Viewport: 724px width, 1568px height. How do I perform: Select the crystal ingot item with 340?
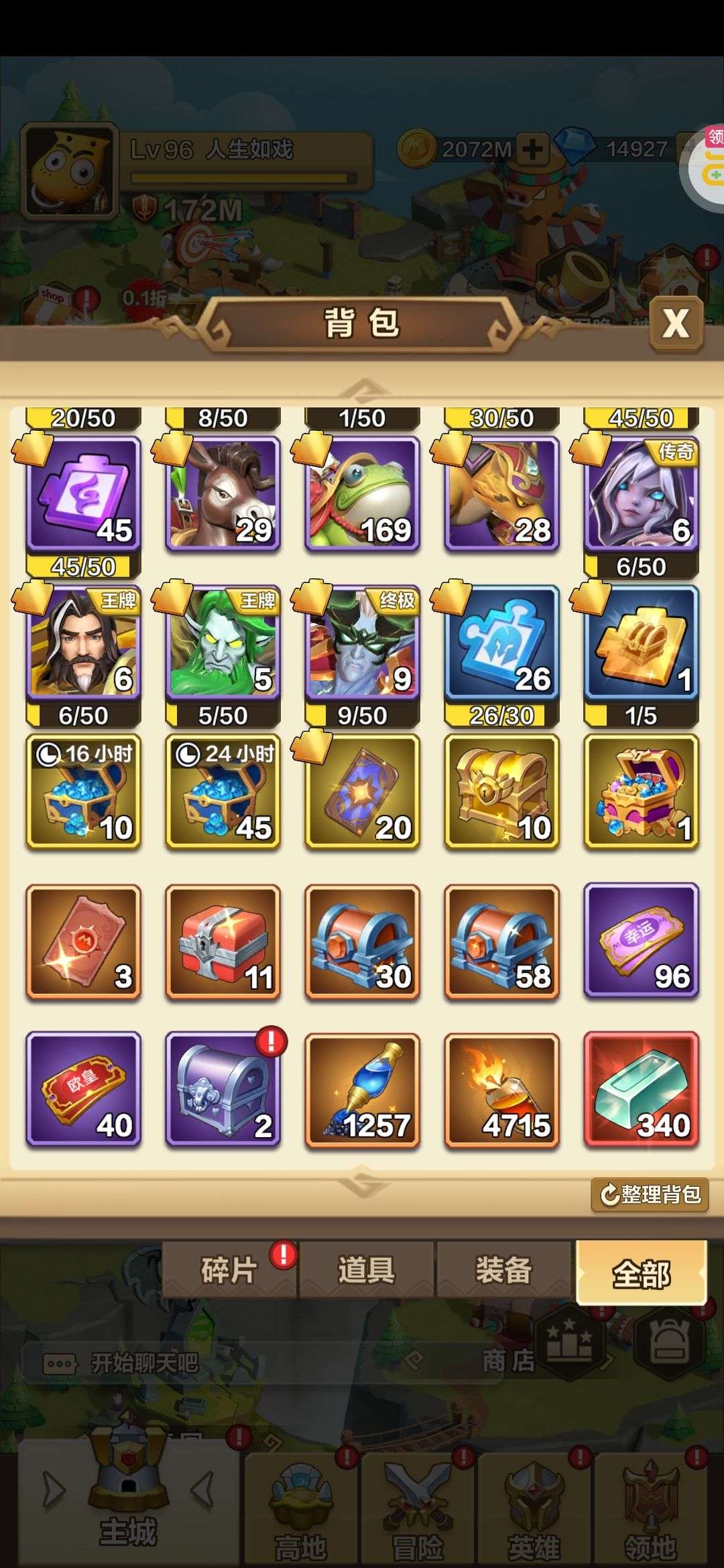point(641,1090)
